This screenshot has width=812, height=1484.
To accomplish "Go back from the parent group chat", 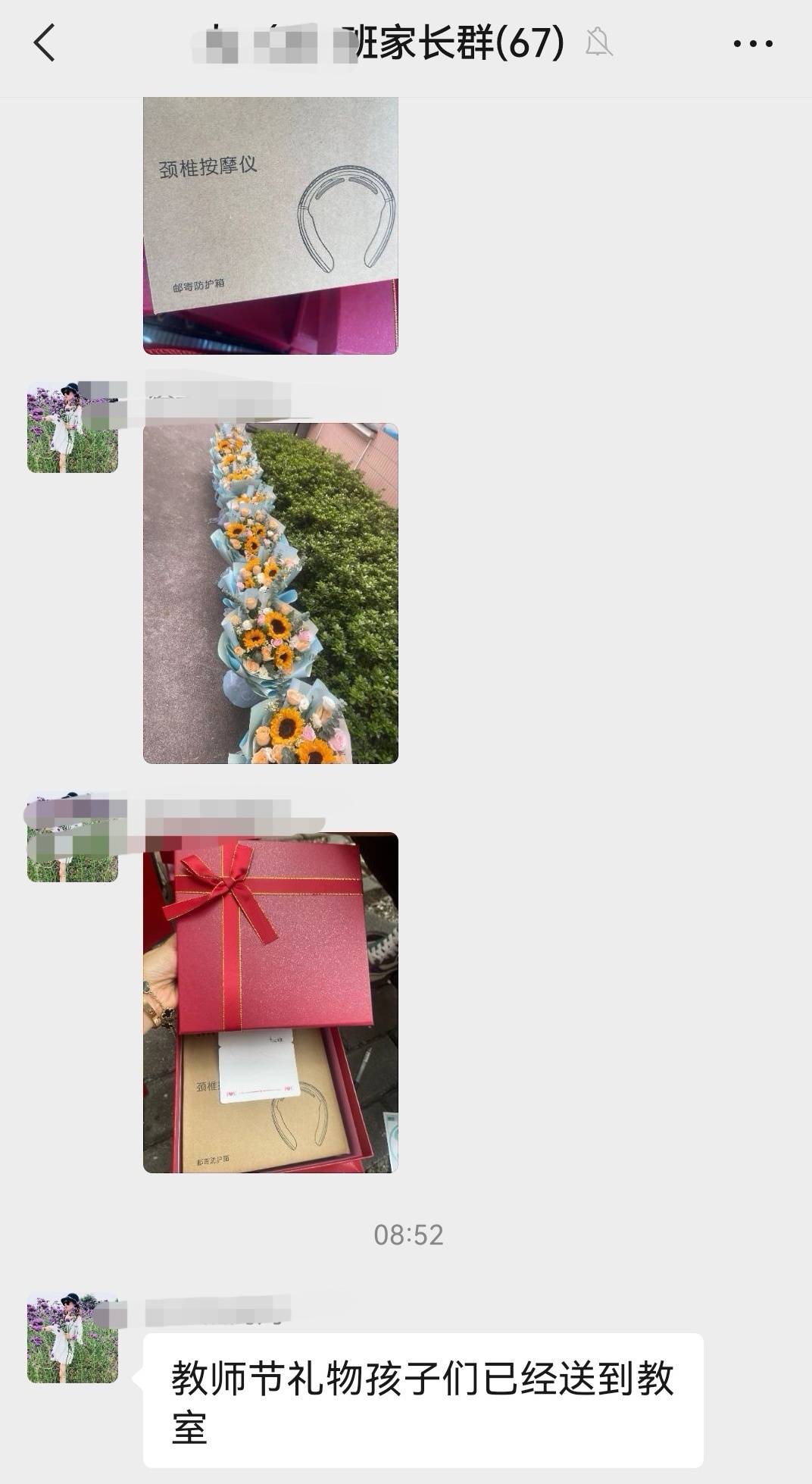I will click(45, 43).
